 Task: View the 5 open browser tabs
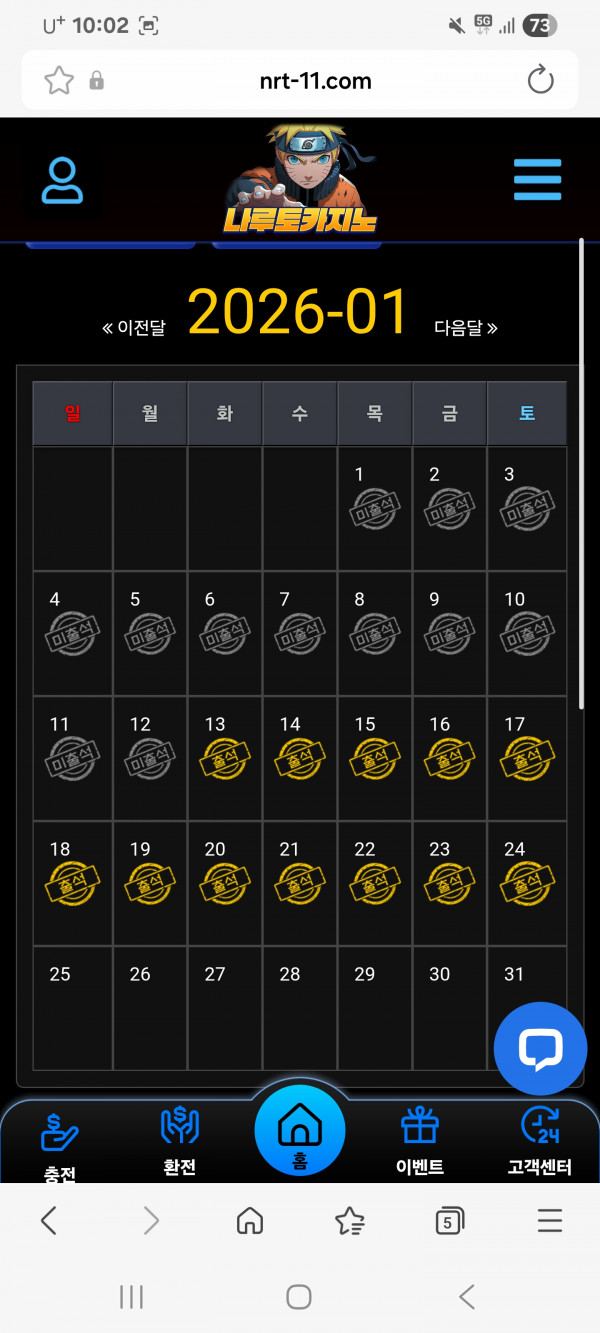click(449, 1220)
